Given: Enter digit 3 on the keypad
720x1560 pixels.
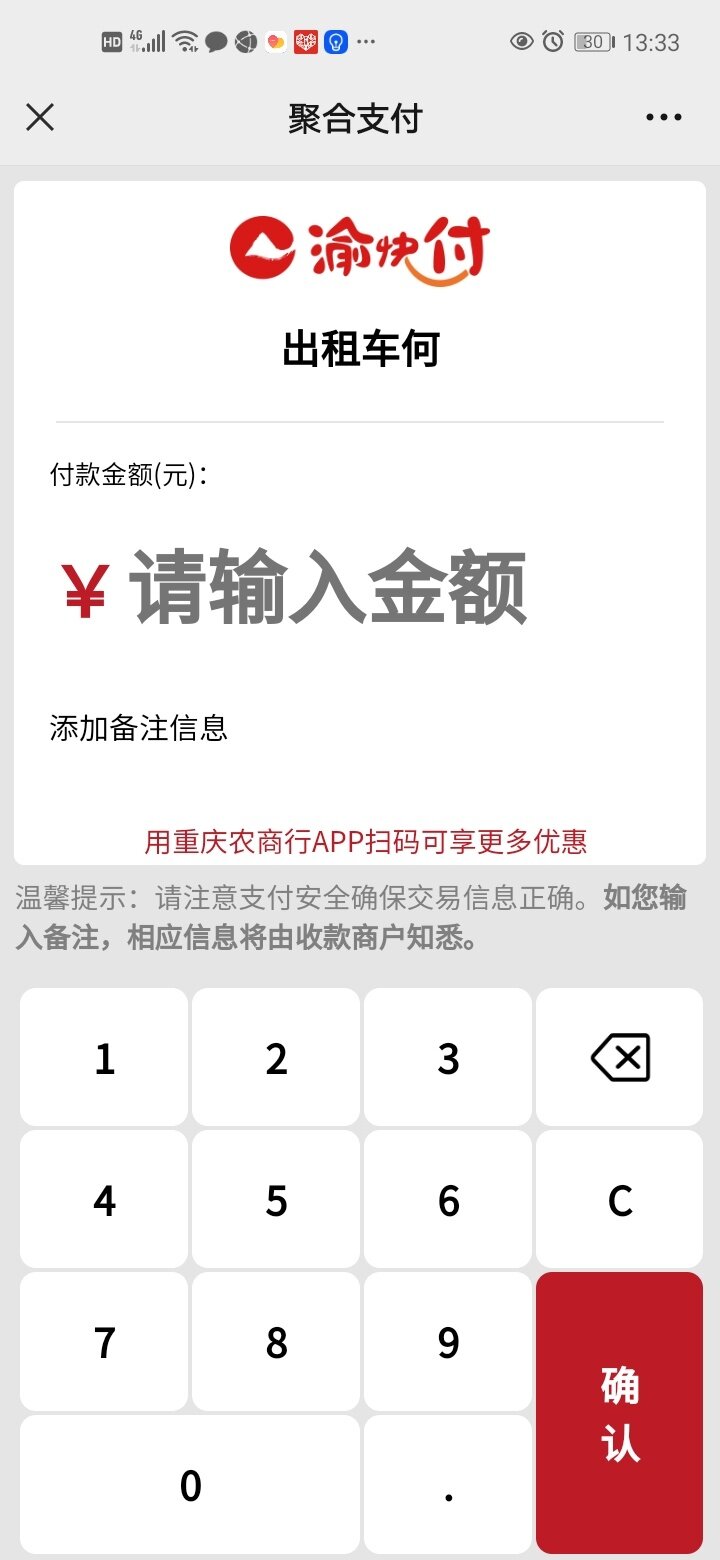Looking at the screenshot, I should click(448, 1057).
